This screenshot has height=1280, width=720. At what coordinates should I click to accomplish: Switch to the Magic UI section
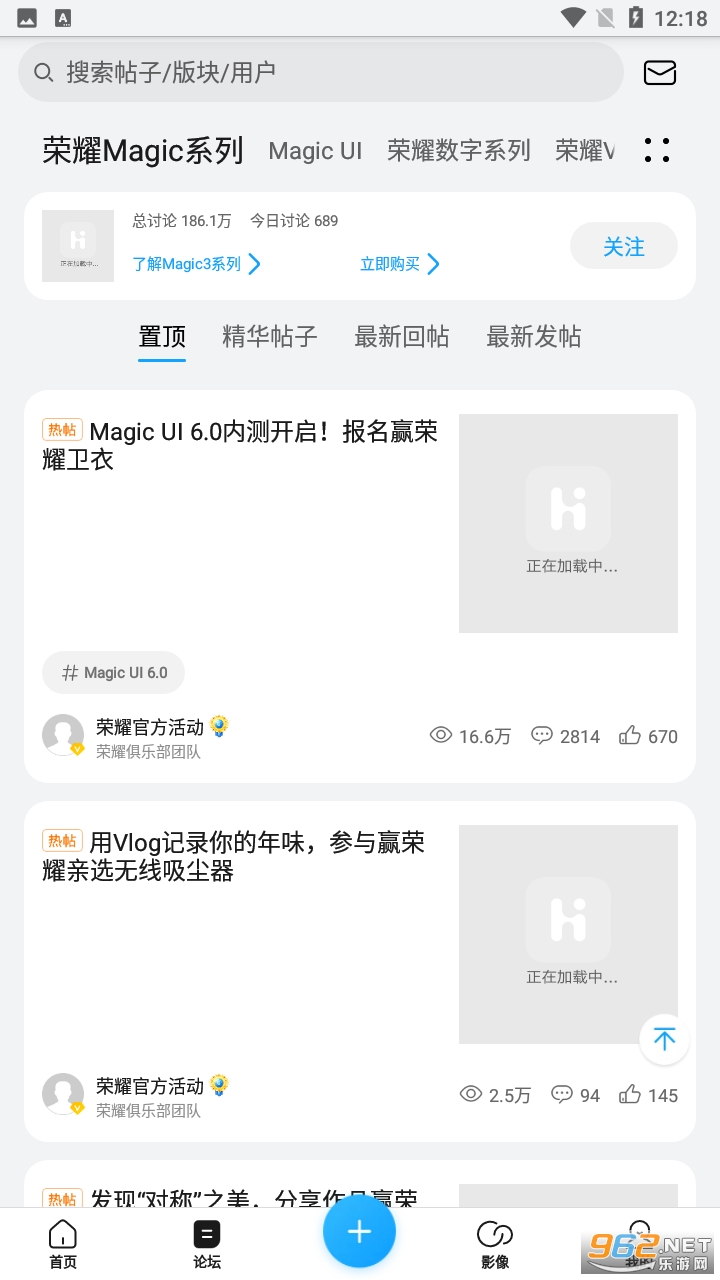tap(315, 151)
